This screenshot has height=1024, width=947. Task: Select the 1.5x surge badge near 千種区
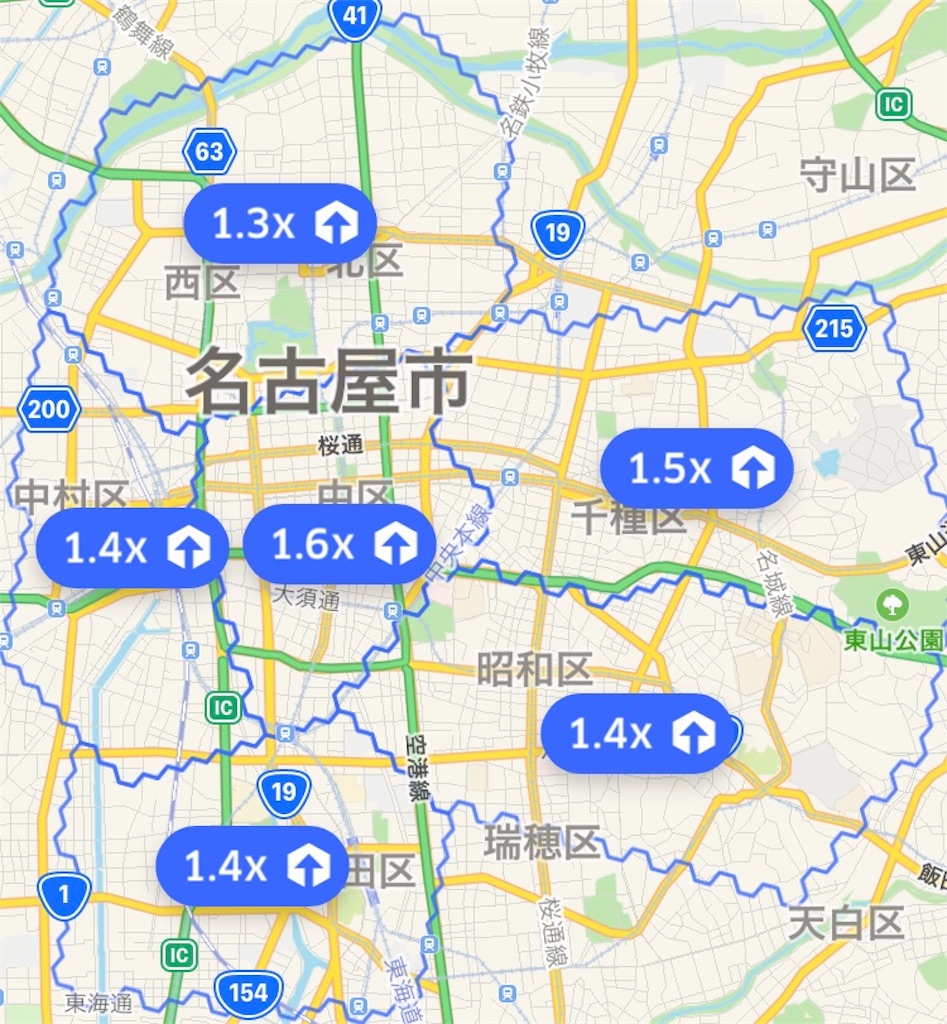698,466
